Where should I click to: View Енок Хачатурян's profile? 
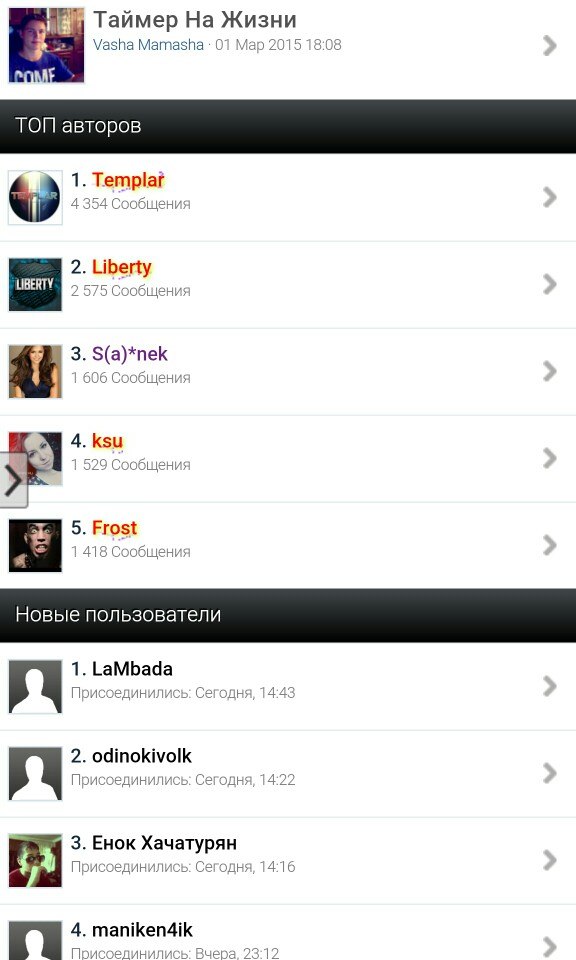(288, 860)
